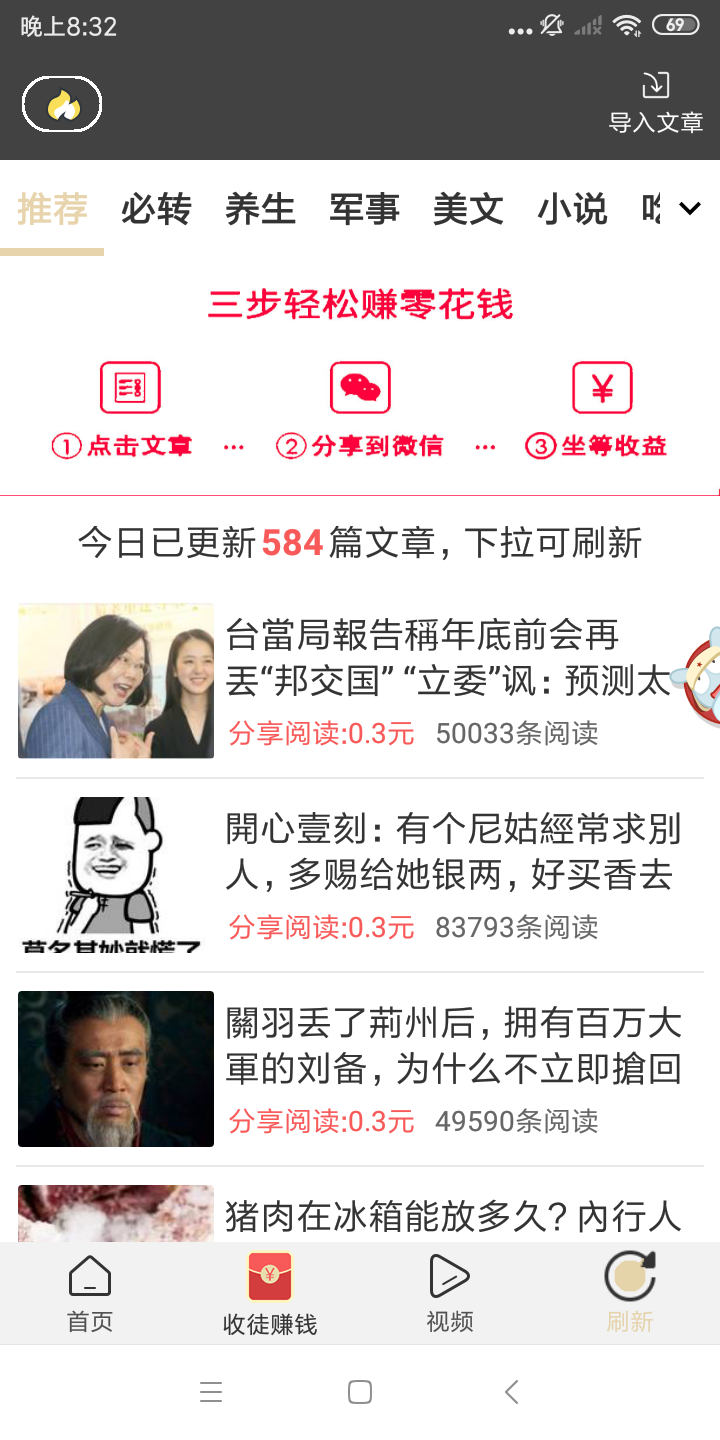
Task: Expand the category list chevron
Action: click(690, 209)
